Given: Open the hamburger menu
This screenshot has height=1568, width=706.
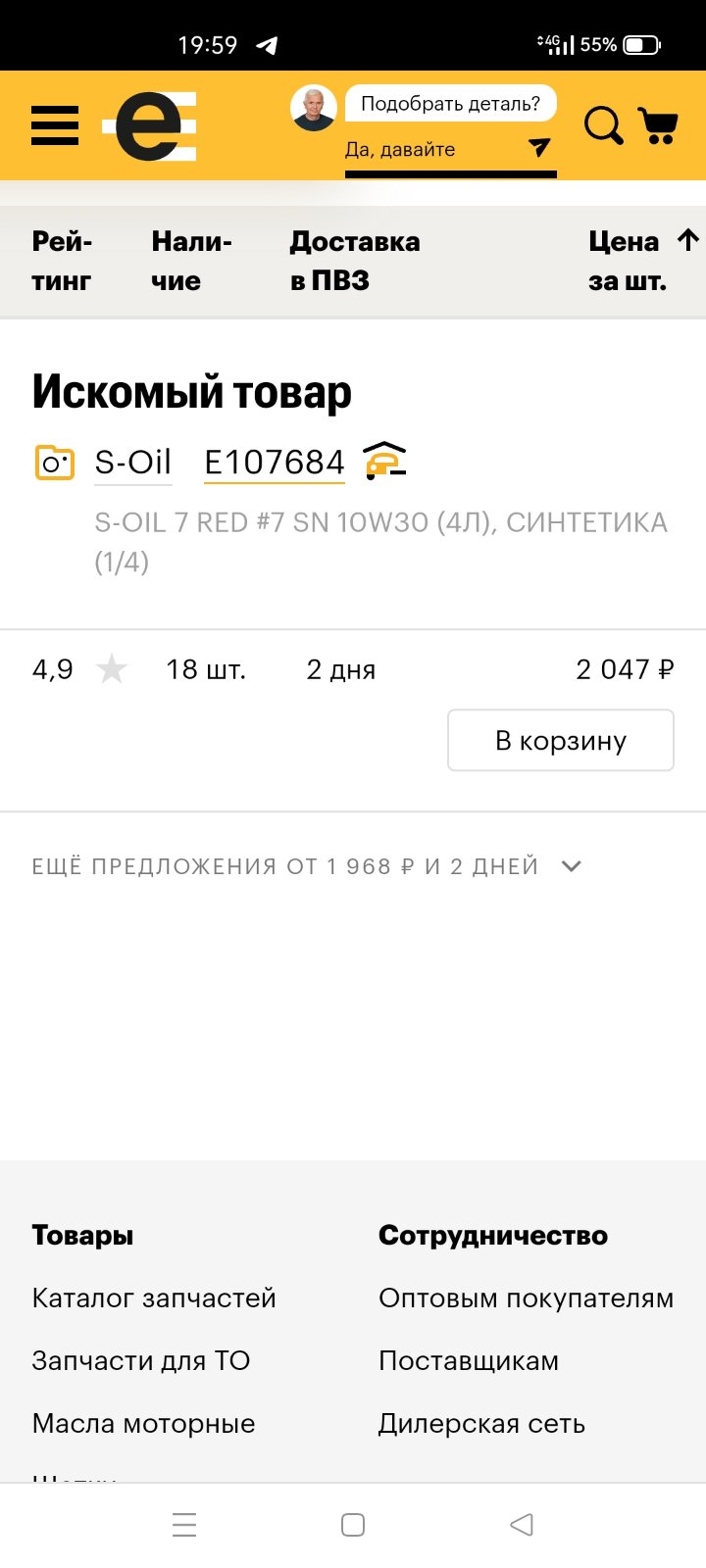Looking at the screenshot, I should tap(55, 125).
